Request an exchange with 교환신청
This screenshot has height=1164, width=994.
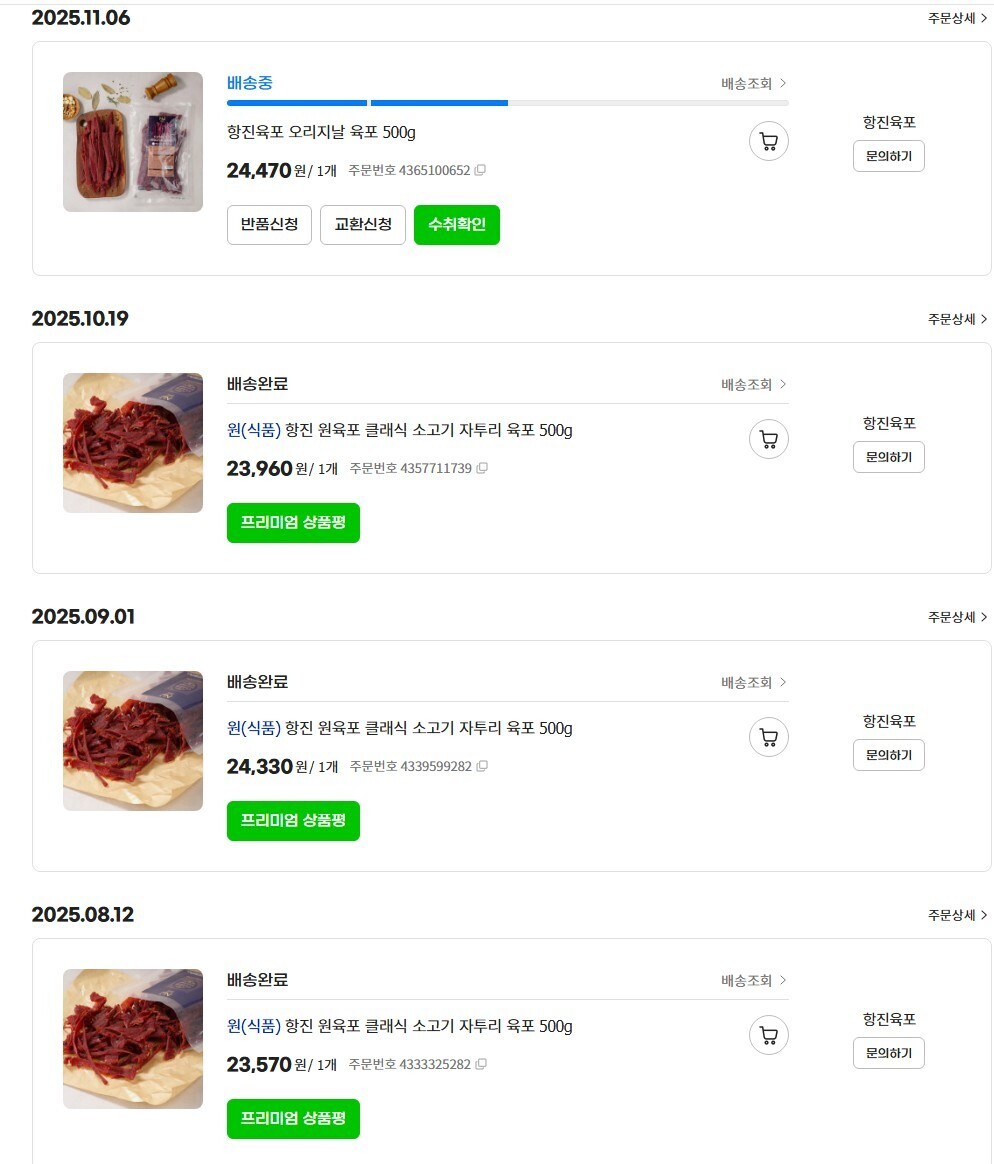tap(362, 225)
